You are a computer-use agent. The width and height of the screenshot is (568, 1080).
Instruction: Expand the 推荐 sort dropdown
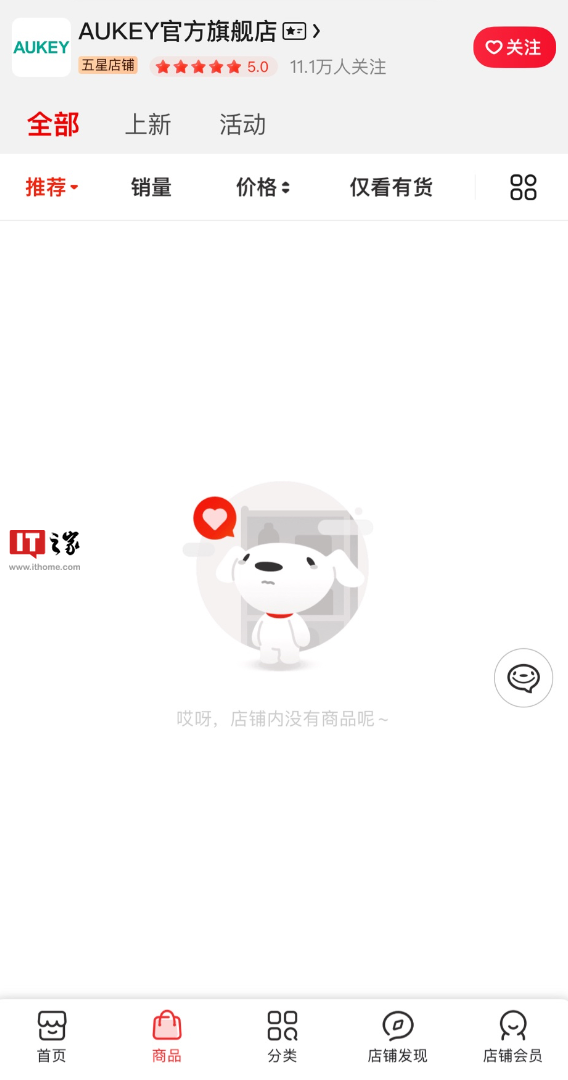point(52,187)
